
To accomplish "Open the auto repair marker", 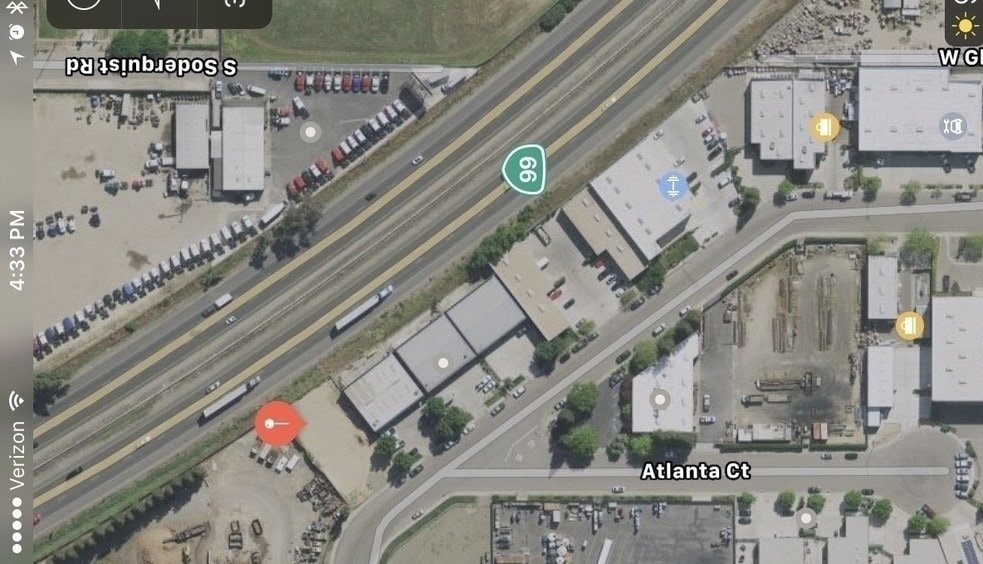I will 952,126.
